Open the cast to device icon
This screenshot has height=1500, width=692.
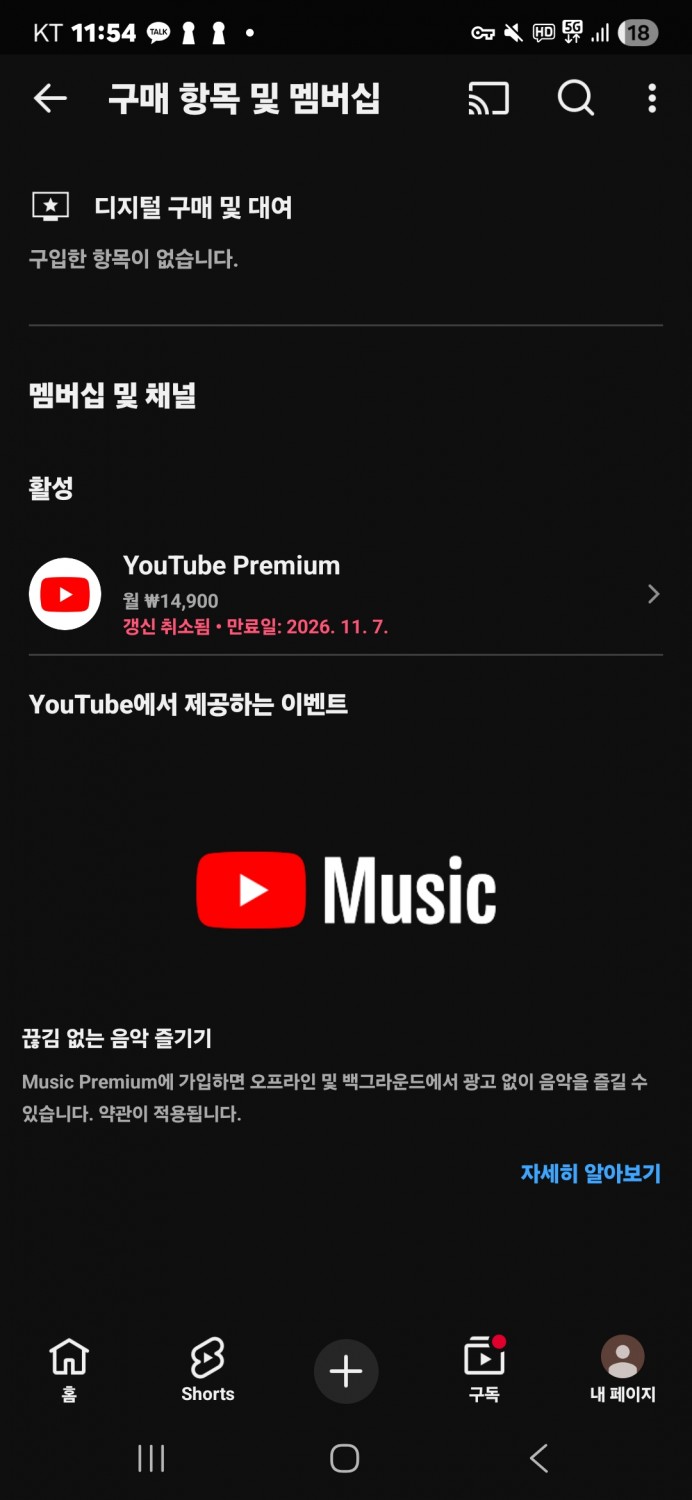[488, 98]
